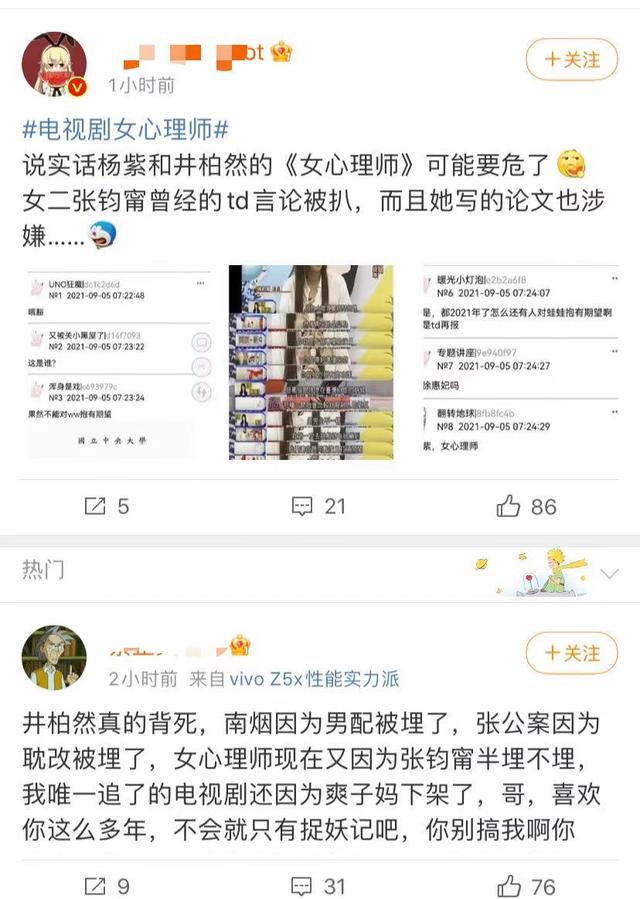The width and height of the screenshot is (640, 899).
Task: Open comments on the post with 31 comments
Action: 319,885
